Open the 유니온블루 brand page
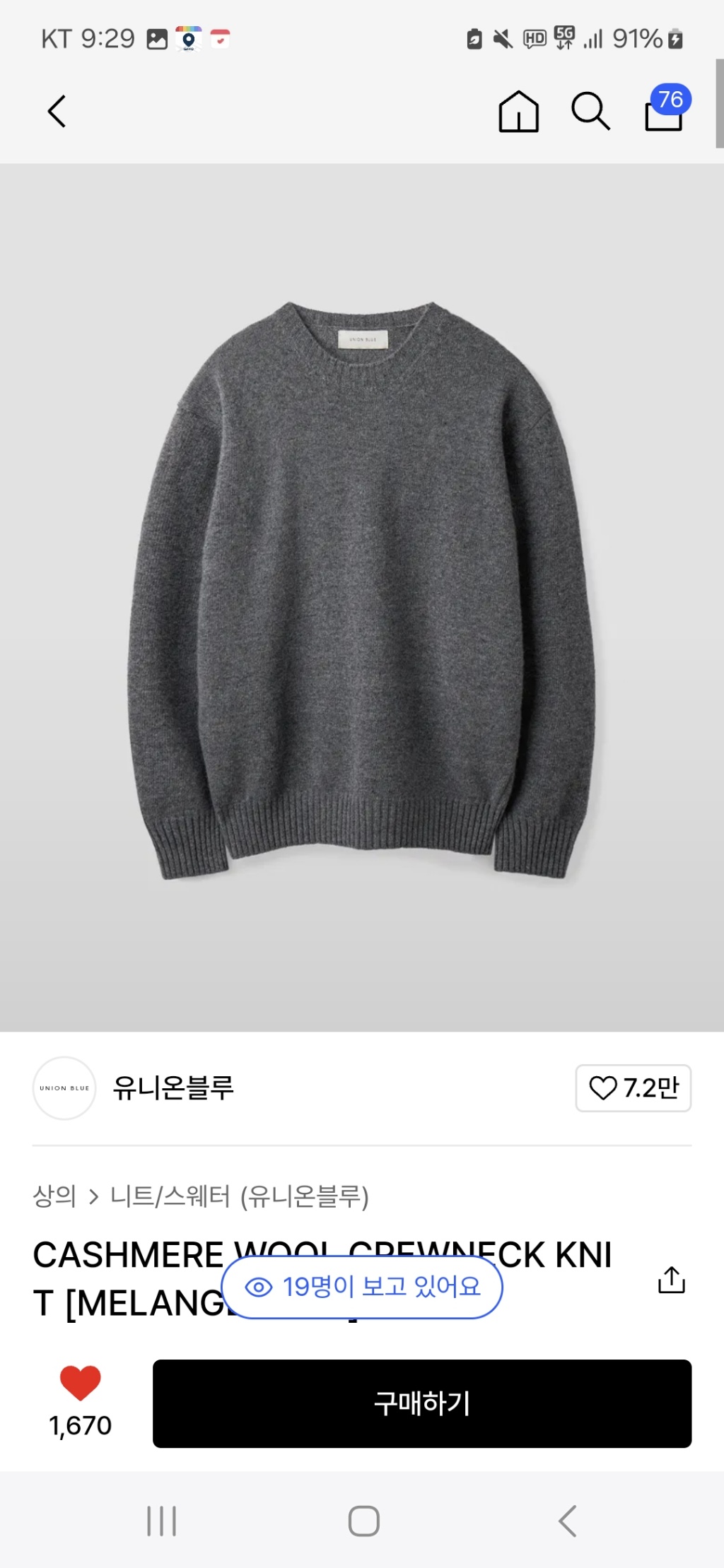Viewport: 724px width, 1568px height. point(172,1088)
